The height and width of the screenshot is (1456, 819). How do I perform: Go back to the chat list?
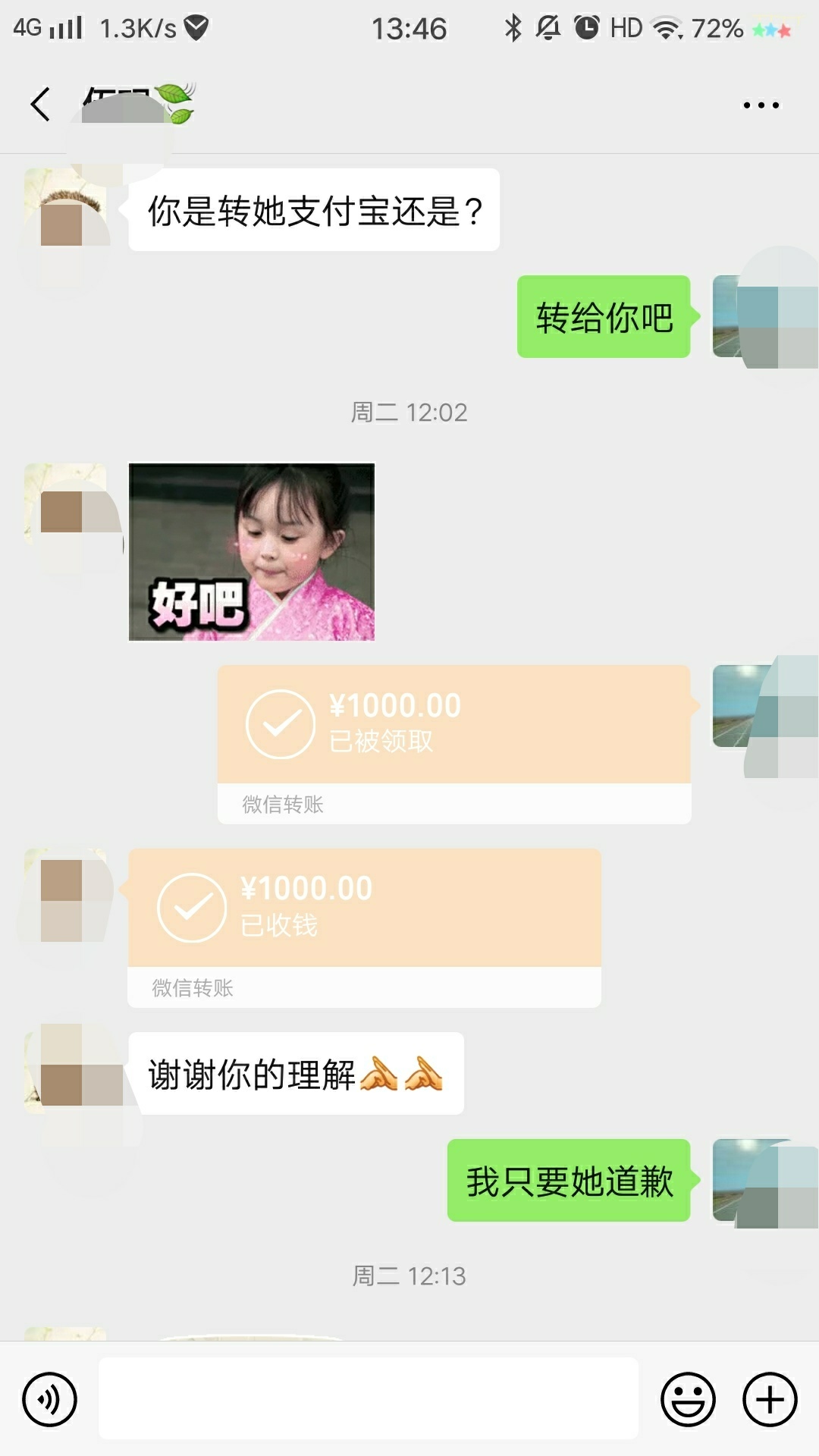41,105
